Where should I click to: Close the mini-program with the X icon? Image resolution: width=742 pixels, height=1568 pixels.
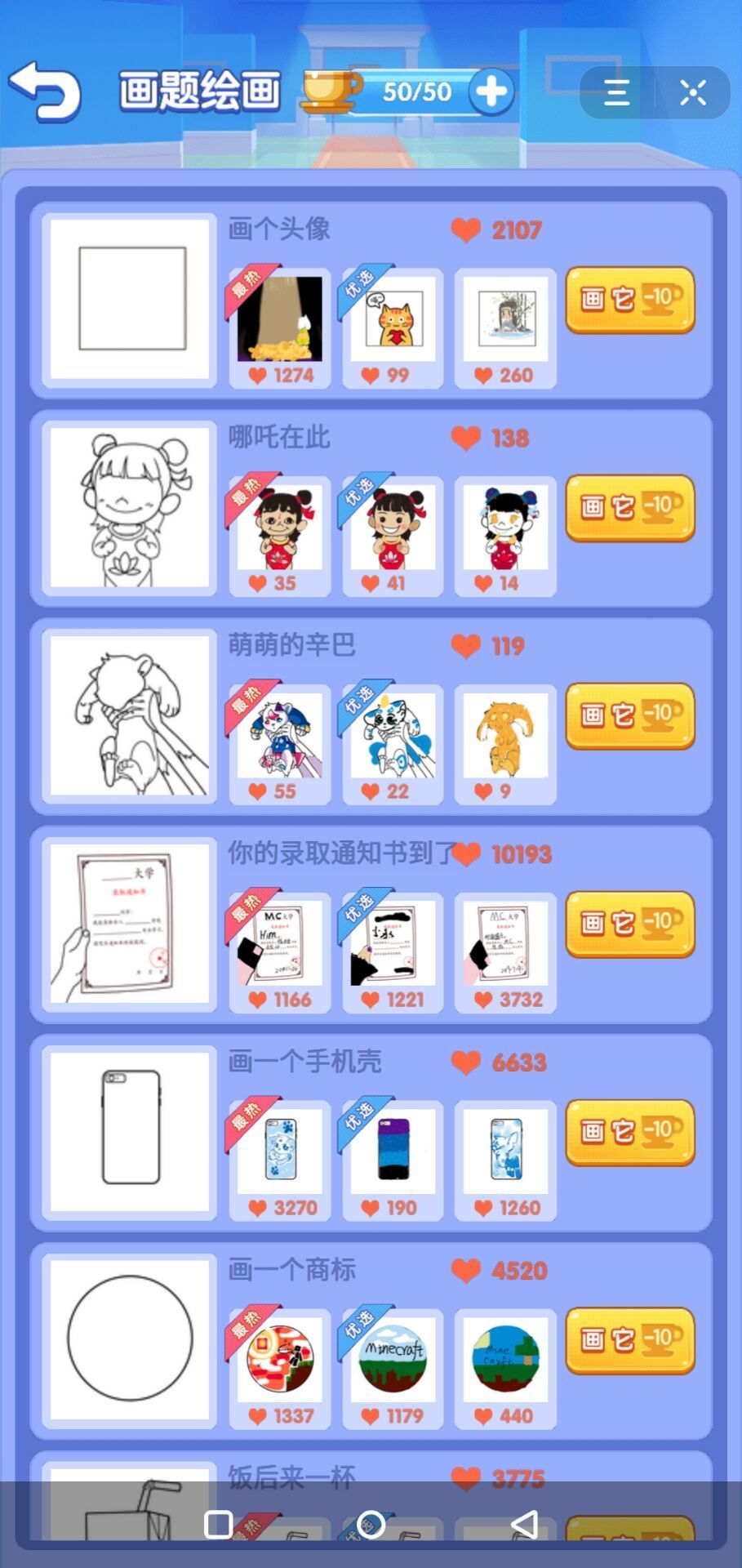tap(693, 92)
